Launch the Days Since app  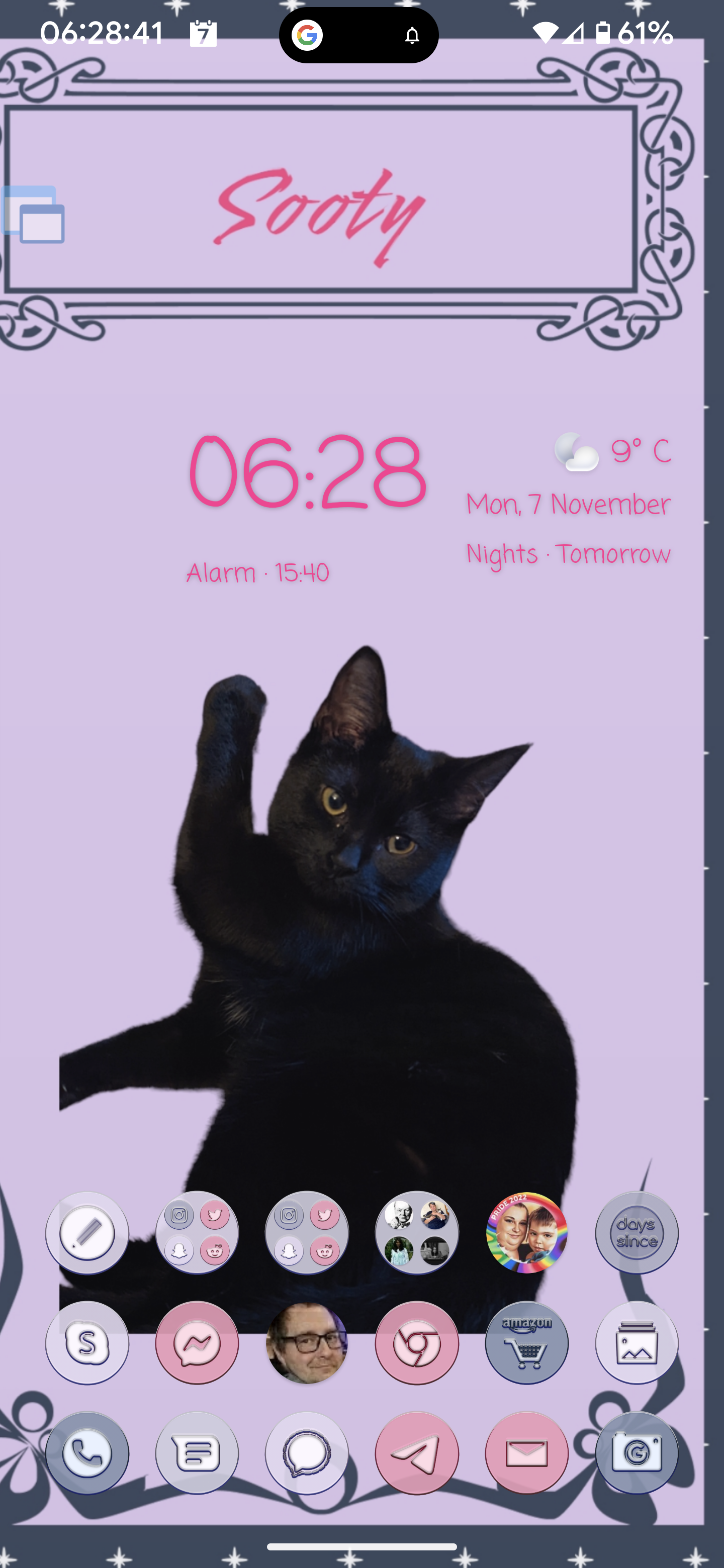(x=637, y=1233)
